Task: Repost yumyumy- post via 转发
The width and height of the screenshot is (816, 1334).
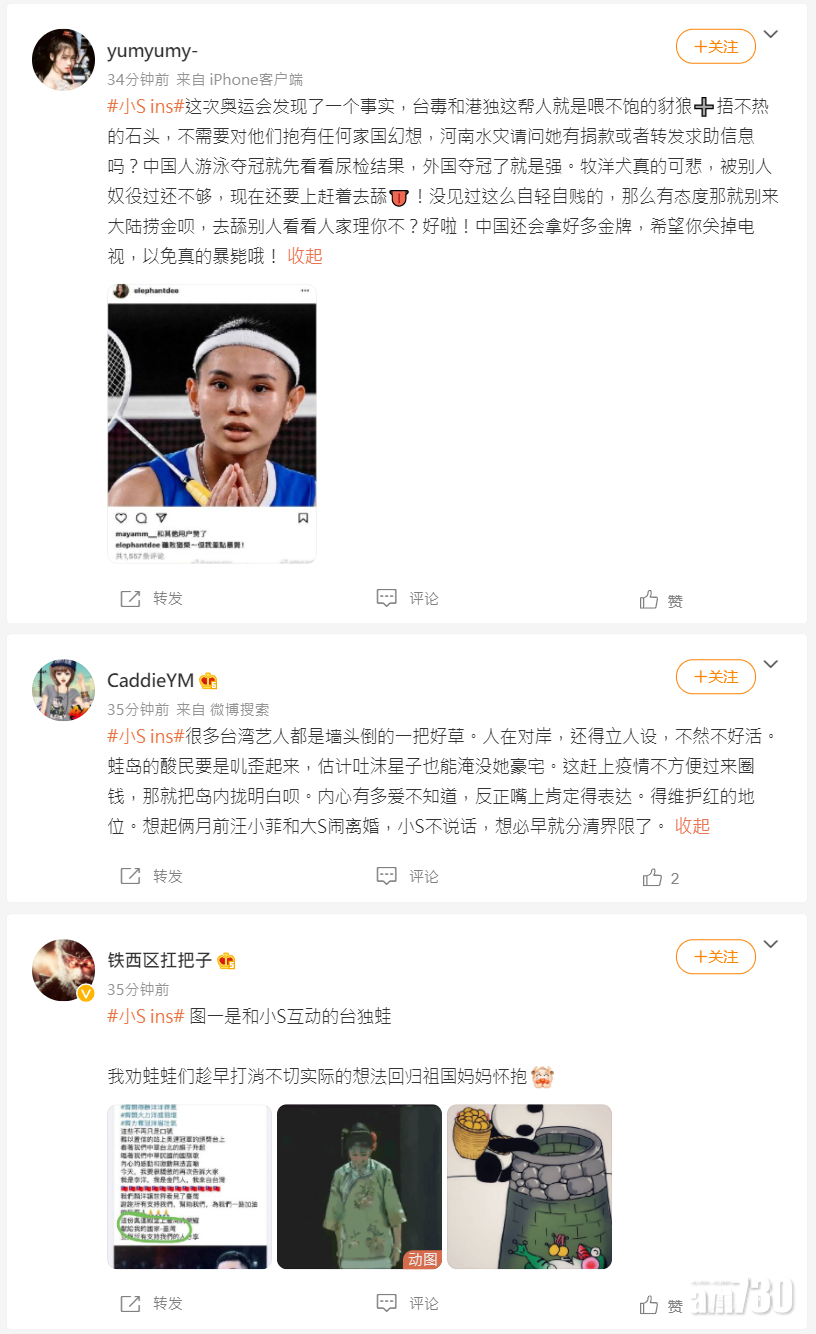Action: 152,598
